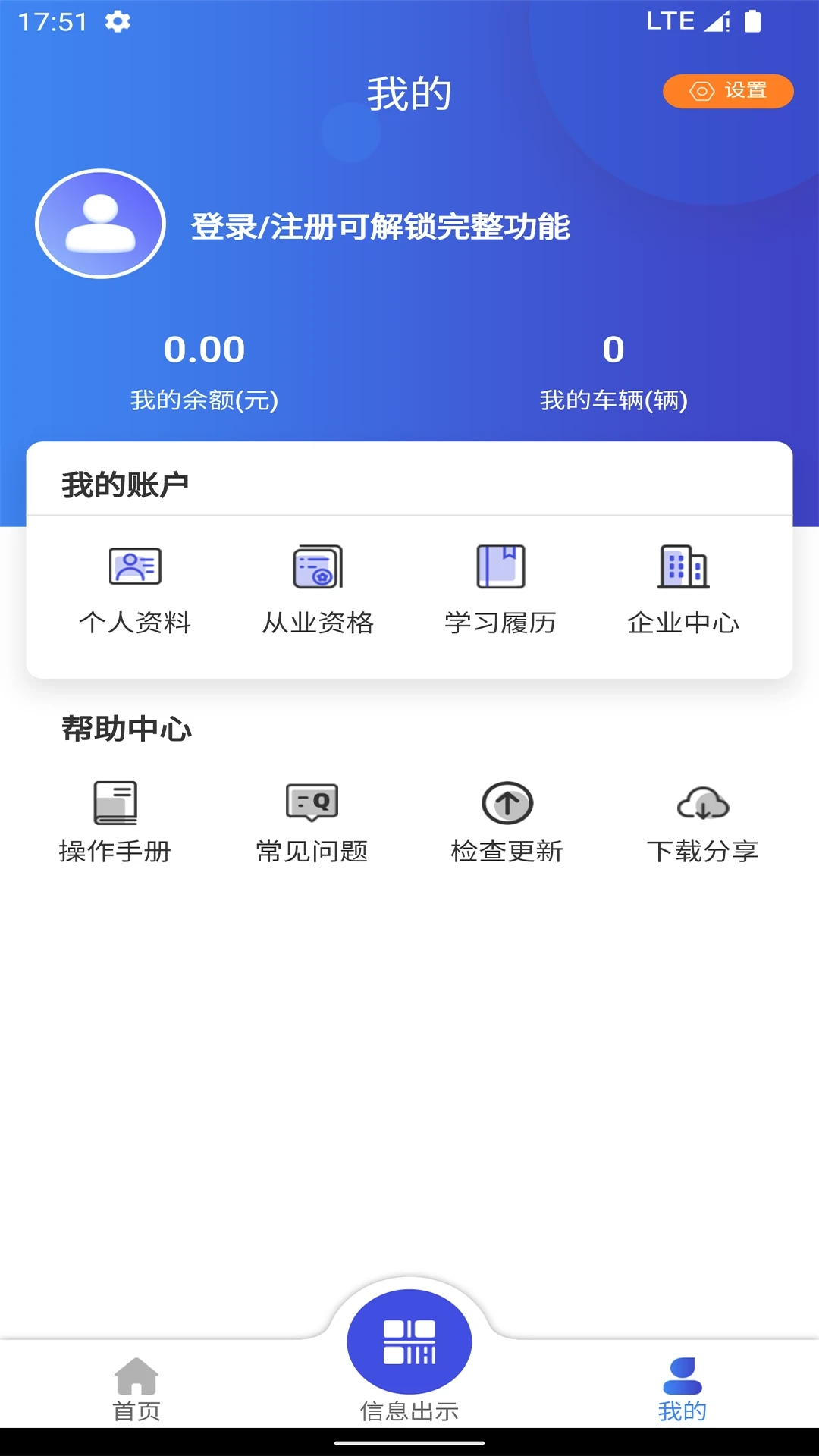The image size is (819, 1456).
Task: Tap 登录/注册可解锁完整功能 to log in
Action: (381, 227)
